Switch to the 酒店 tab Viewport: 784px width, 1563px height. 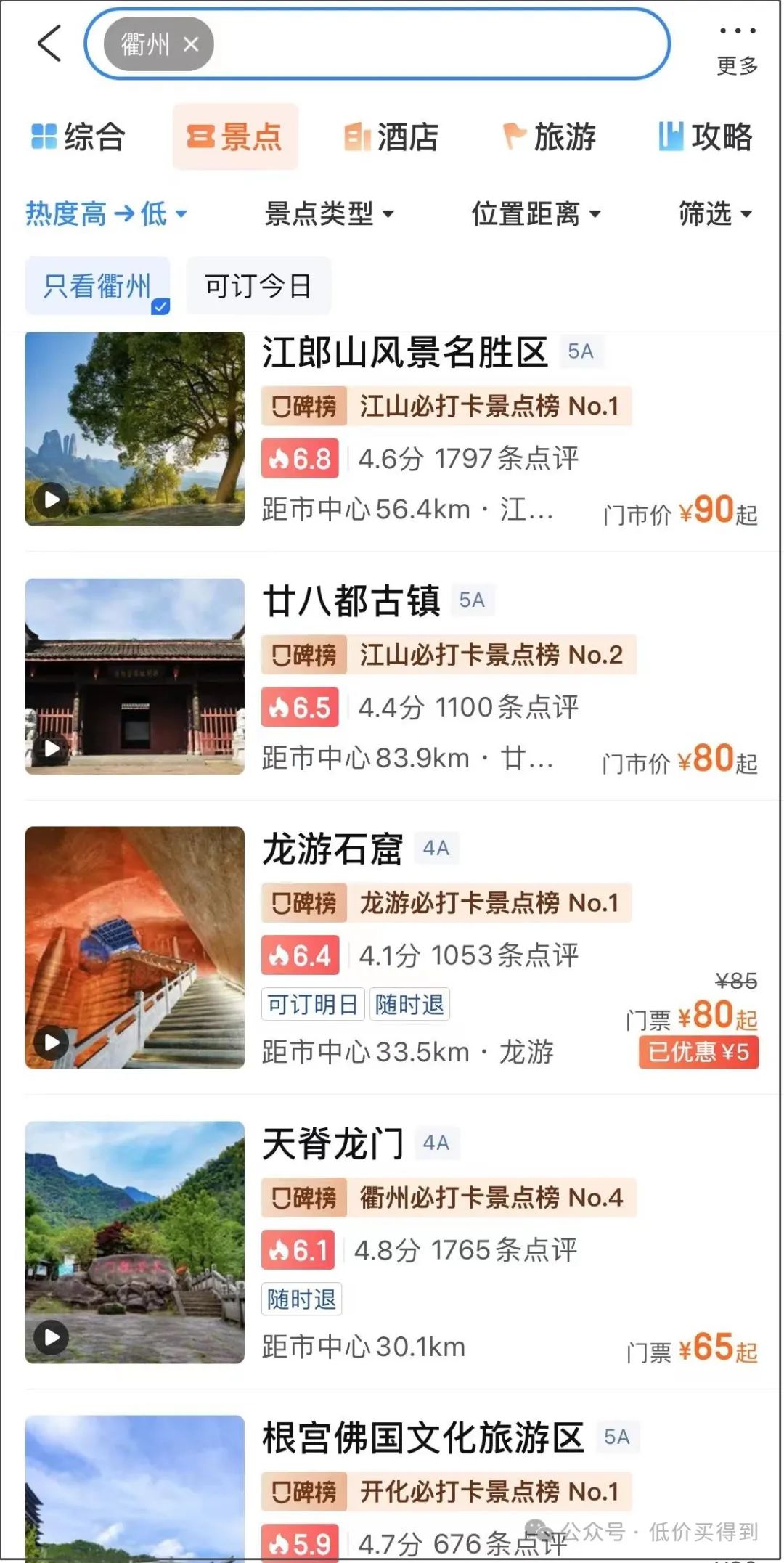tap(391, 136)
